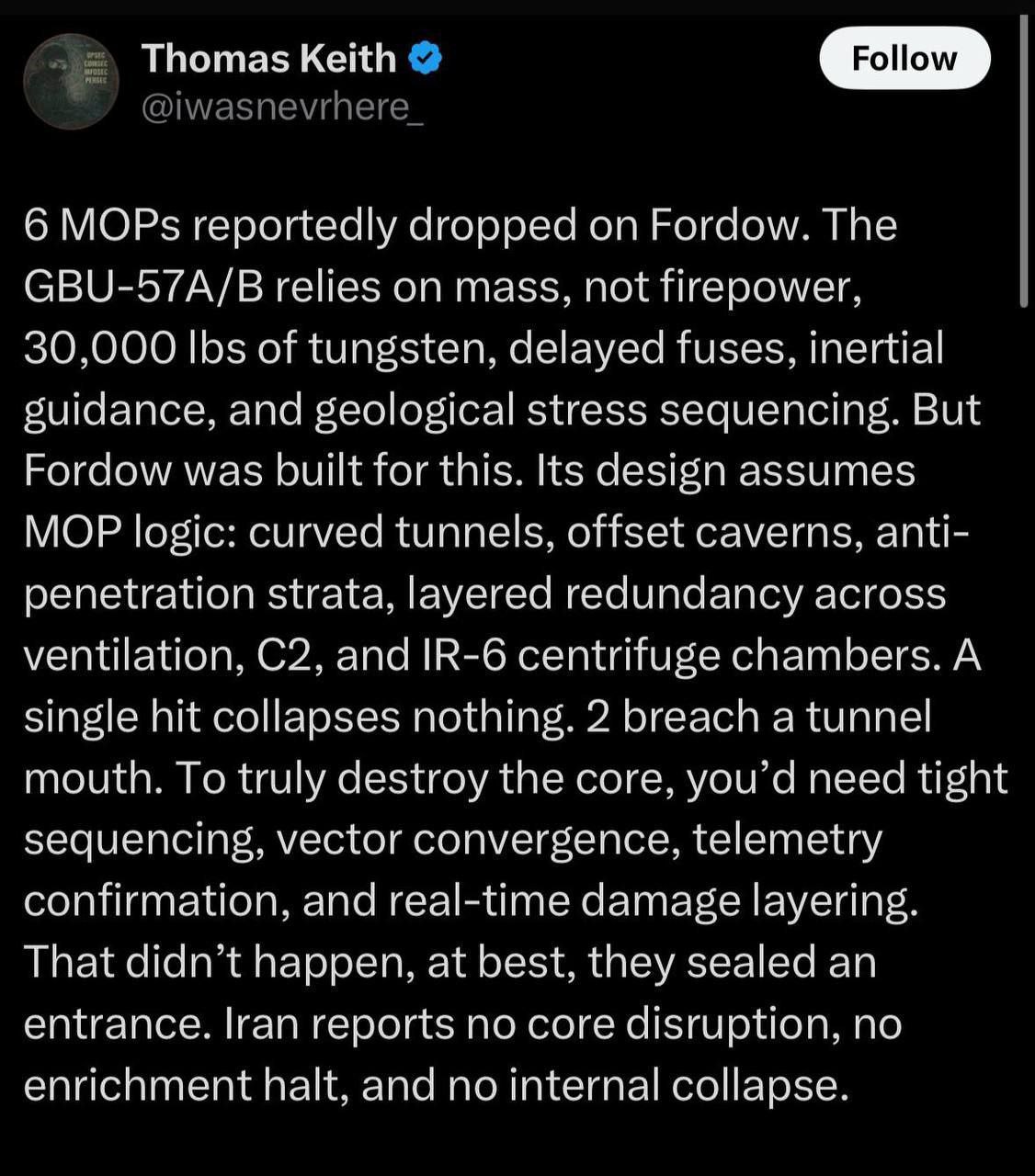Open Thomas Keith's profile picture
The height and width of the screenshot is (1176, 1035).
(71, 82)
